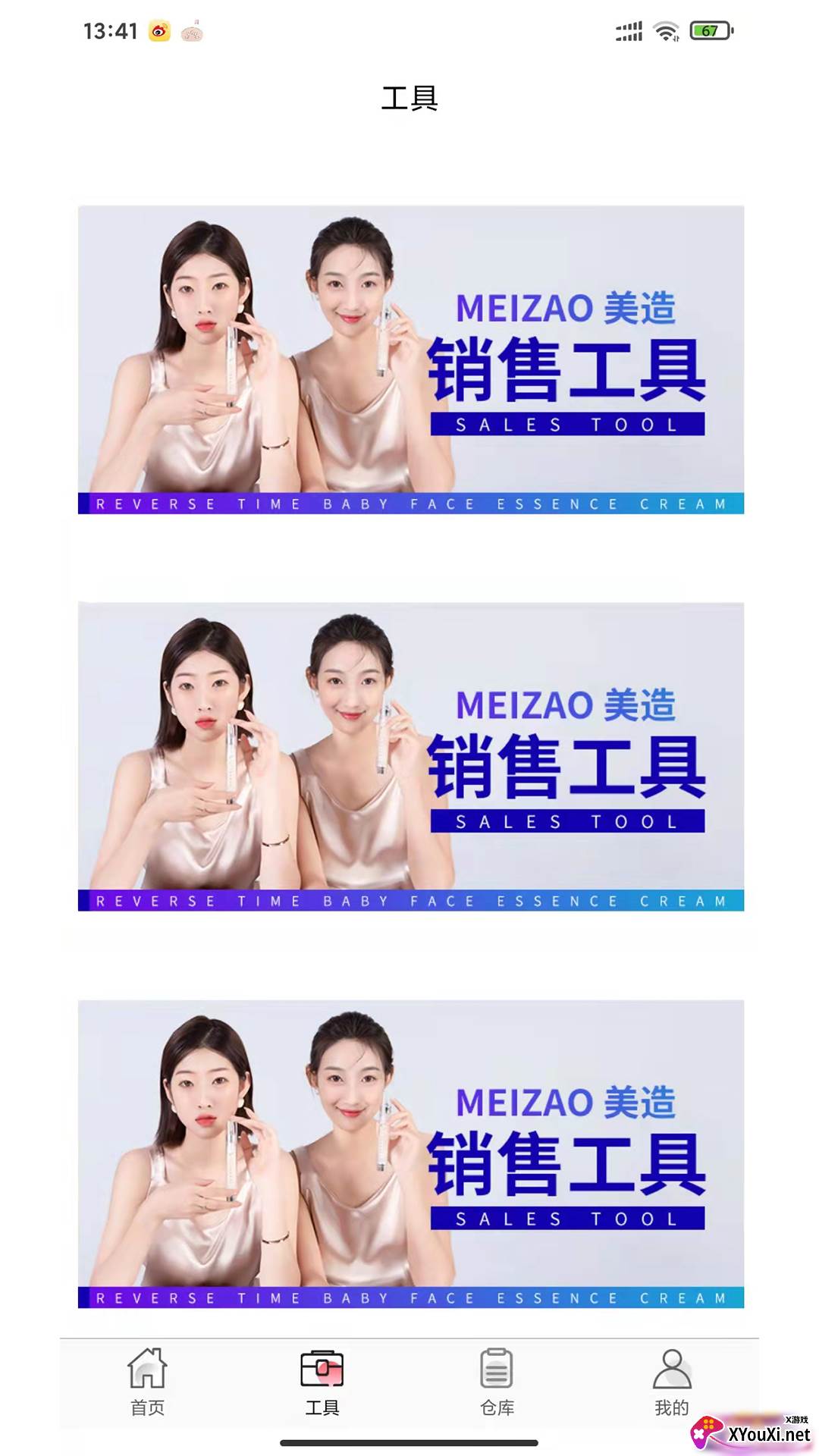Open the 仓库 tab
Image resolution: width=819 pixels, height=1456 pixels.
point(497,1382)
